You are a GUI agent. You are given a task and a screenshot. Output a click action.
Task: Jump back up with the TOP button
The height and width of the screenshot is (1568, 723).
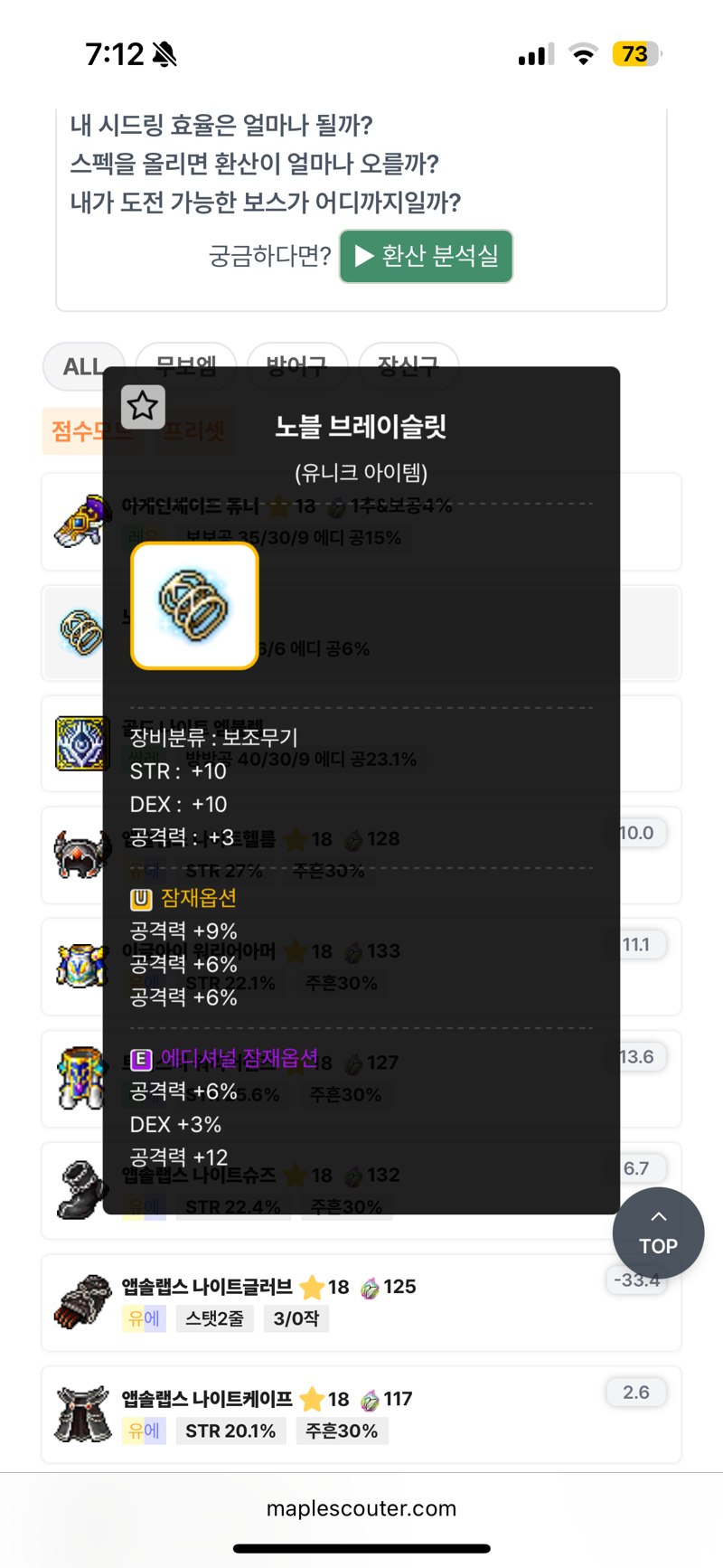[x=658, y=1233]
